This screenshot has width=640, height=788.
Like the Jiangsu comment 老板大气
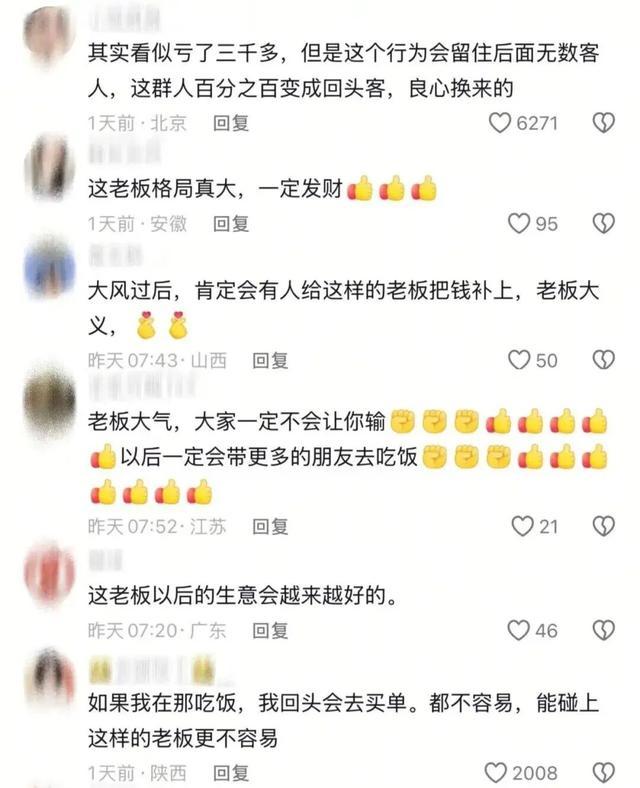(x=522, y=526)
